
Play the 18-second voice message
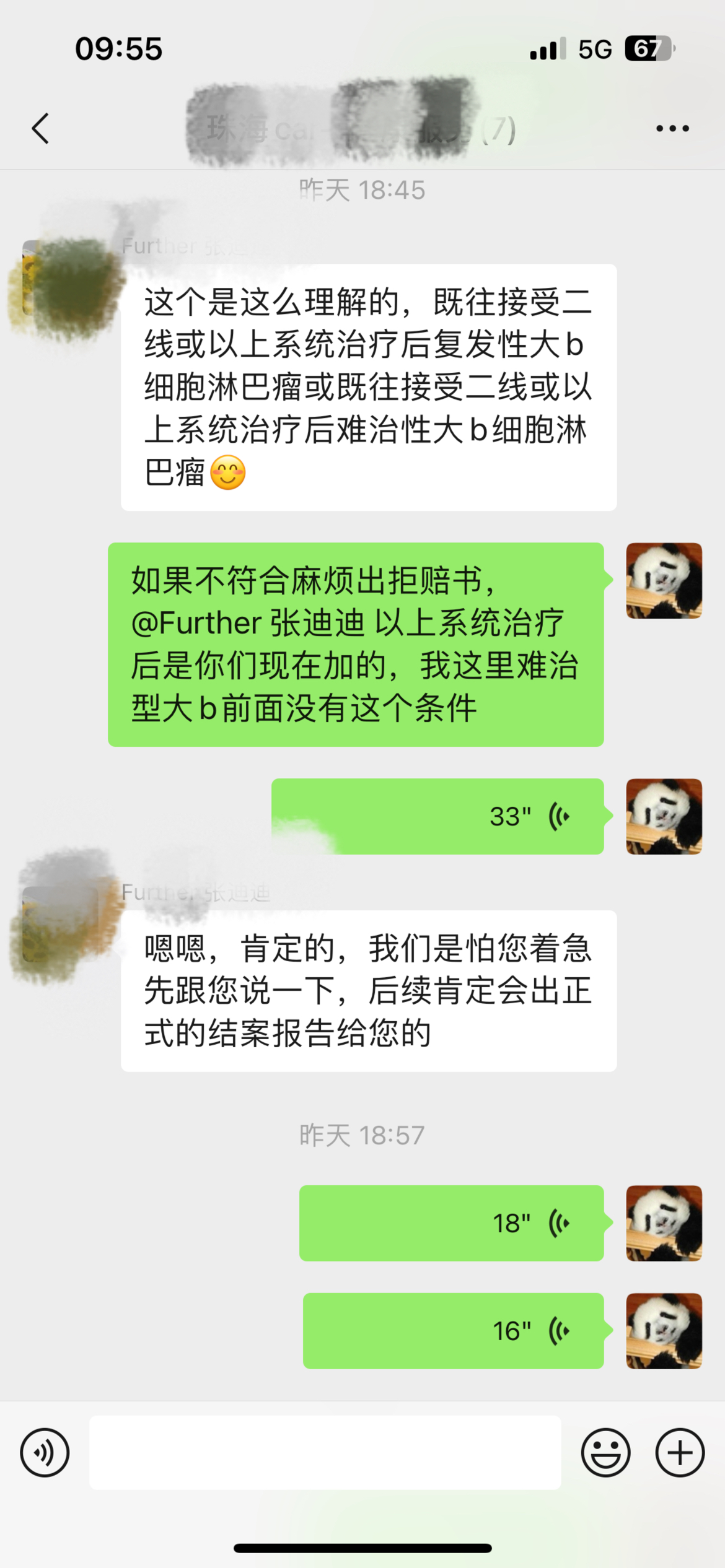pyautogui.click(x=451, y=1223)
